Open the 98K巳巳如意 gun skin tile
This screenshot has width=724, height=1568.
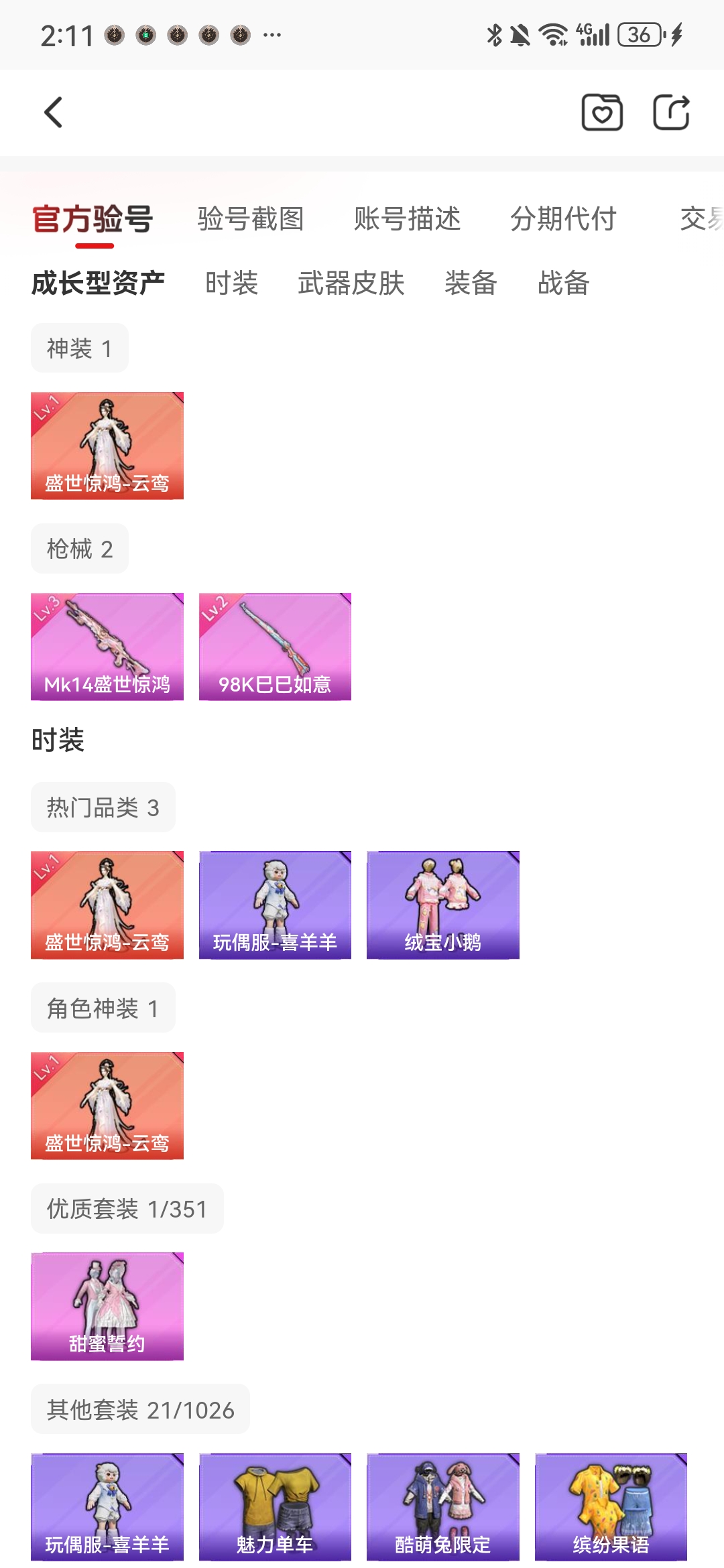[x=275, y=647]
